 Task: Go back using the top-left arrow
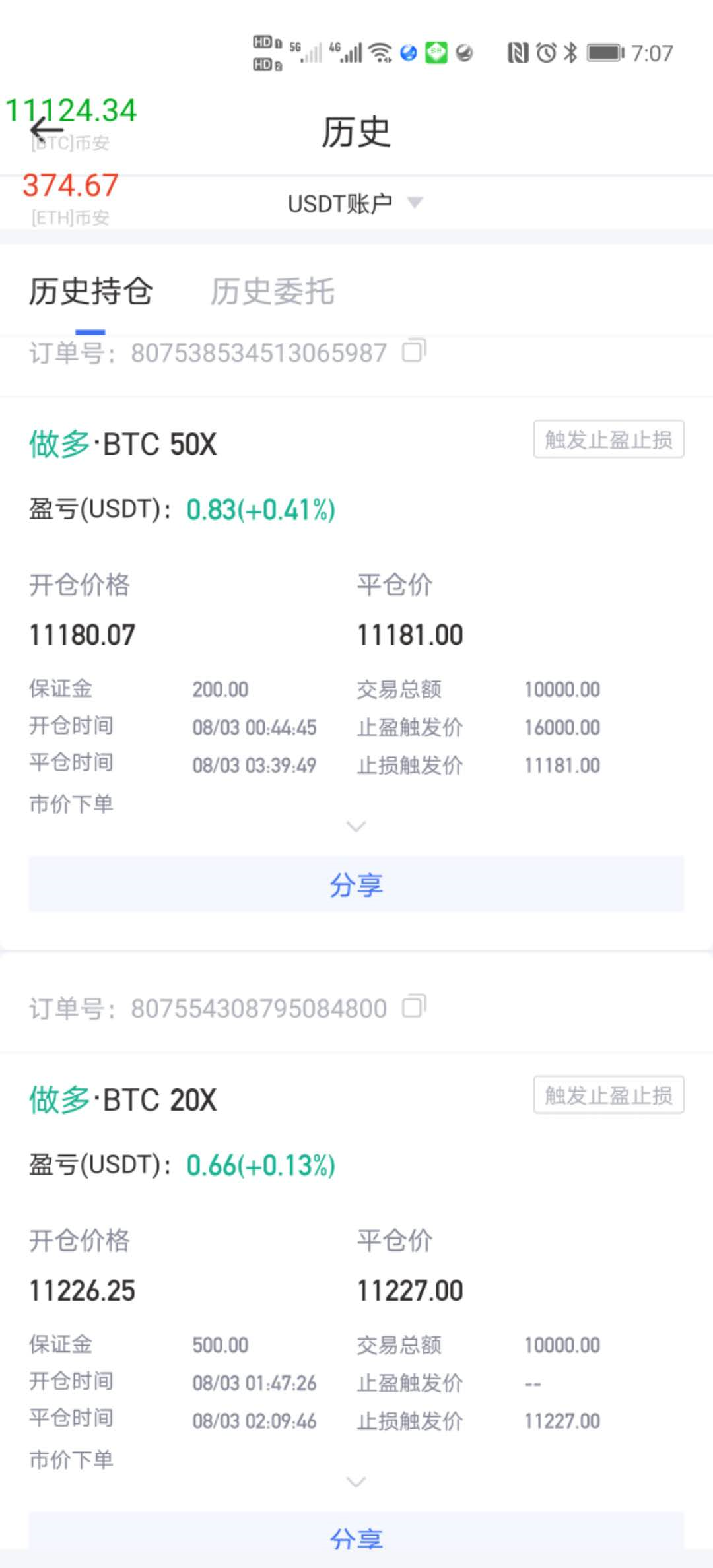pos(47,129)
